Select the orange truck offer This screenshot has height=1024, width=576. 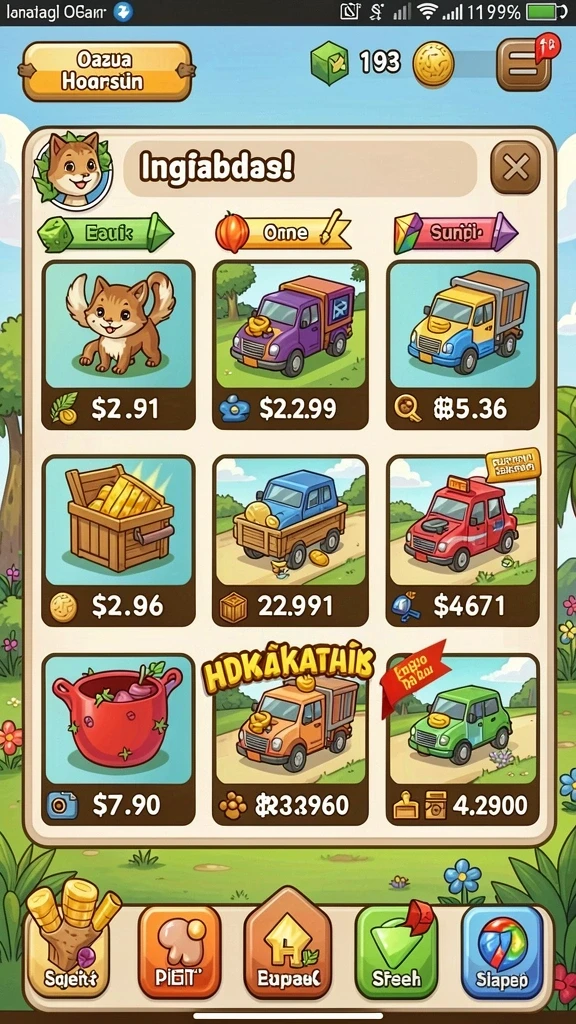(x=291, y=739)
